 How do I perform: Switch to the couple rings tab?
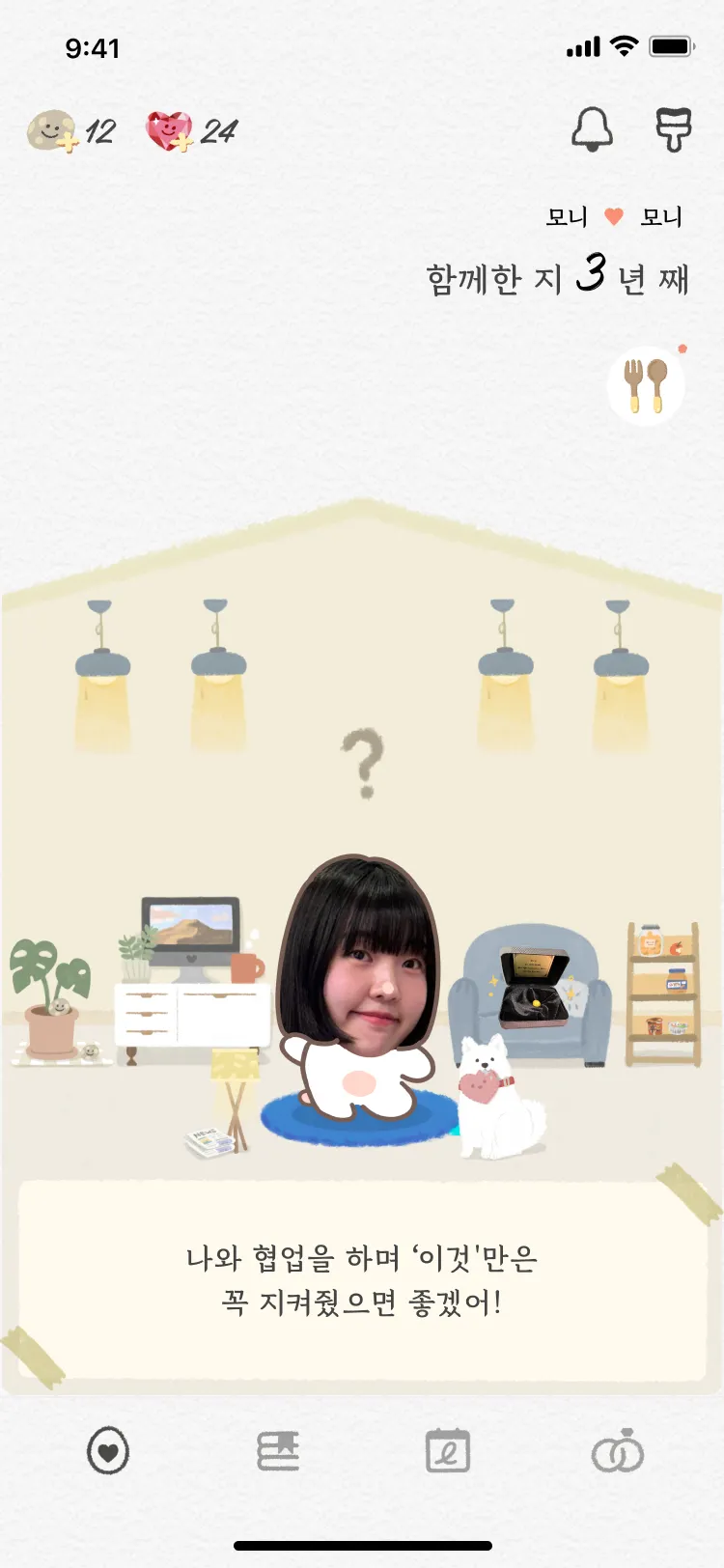coord(617,1451)
